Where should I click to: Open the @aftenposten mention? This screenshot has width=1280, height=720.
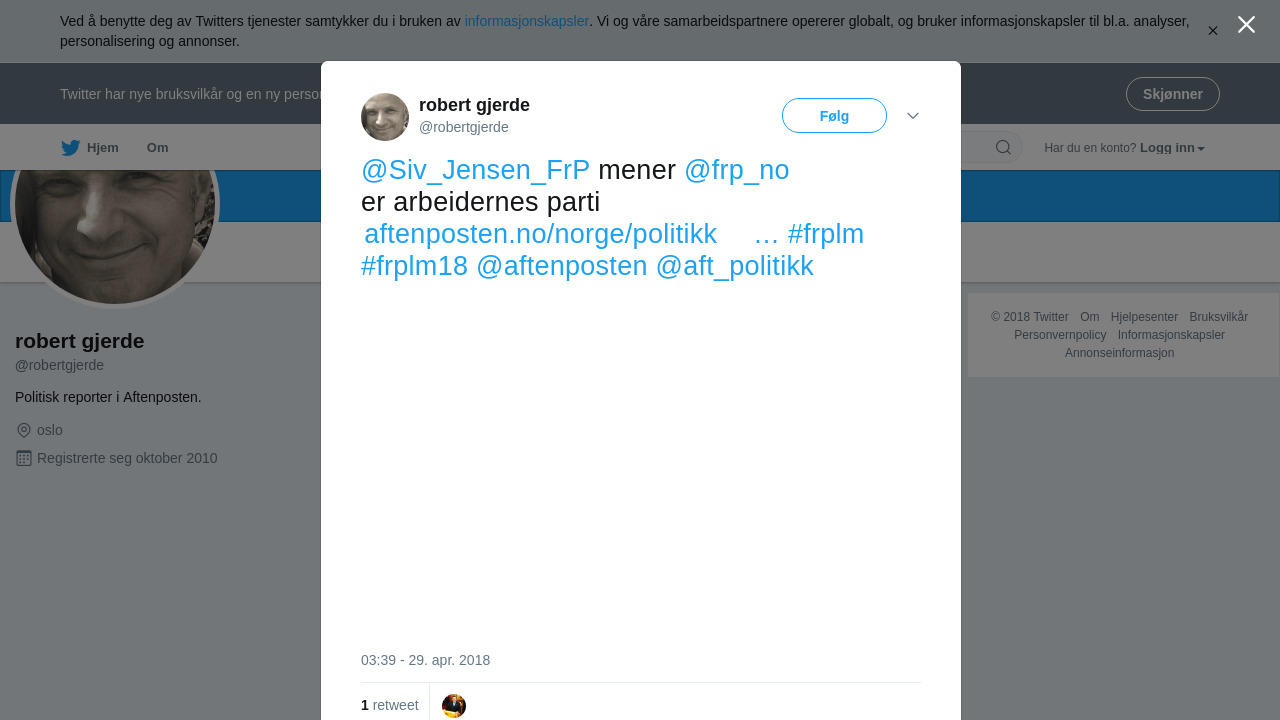(x=561, y=266)
